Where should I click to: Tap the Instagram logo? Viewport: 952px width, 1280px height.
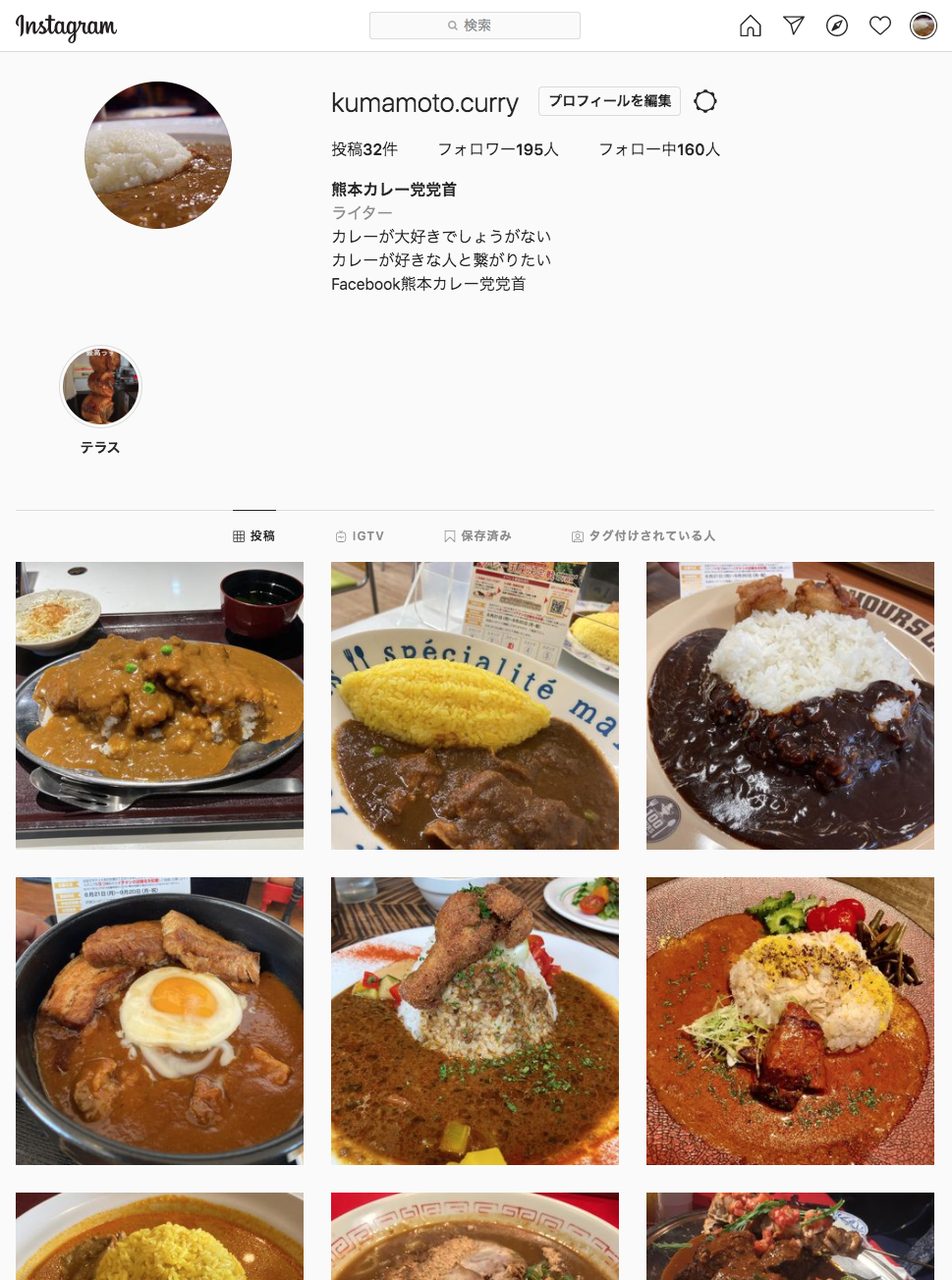tap(66, 27)
